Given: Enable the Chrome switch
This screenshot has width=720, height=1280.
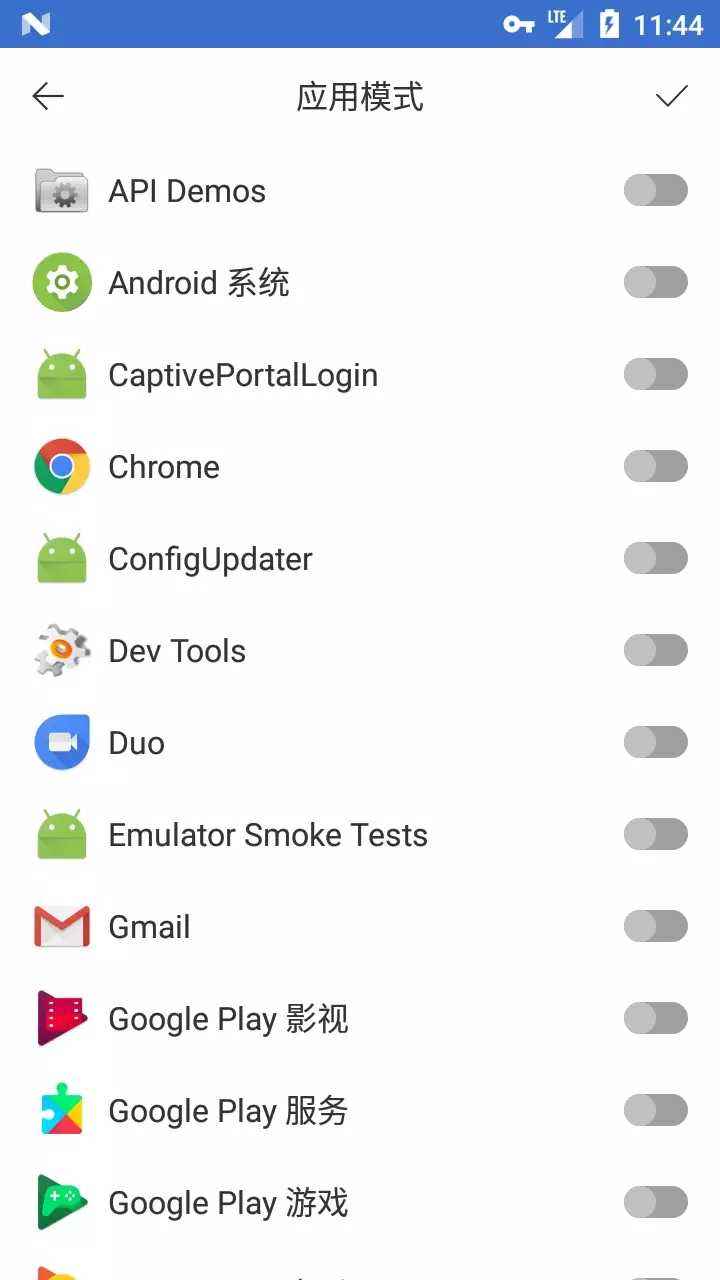Looking at the screenshot, I should (656, 466).
